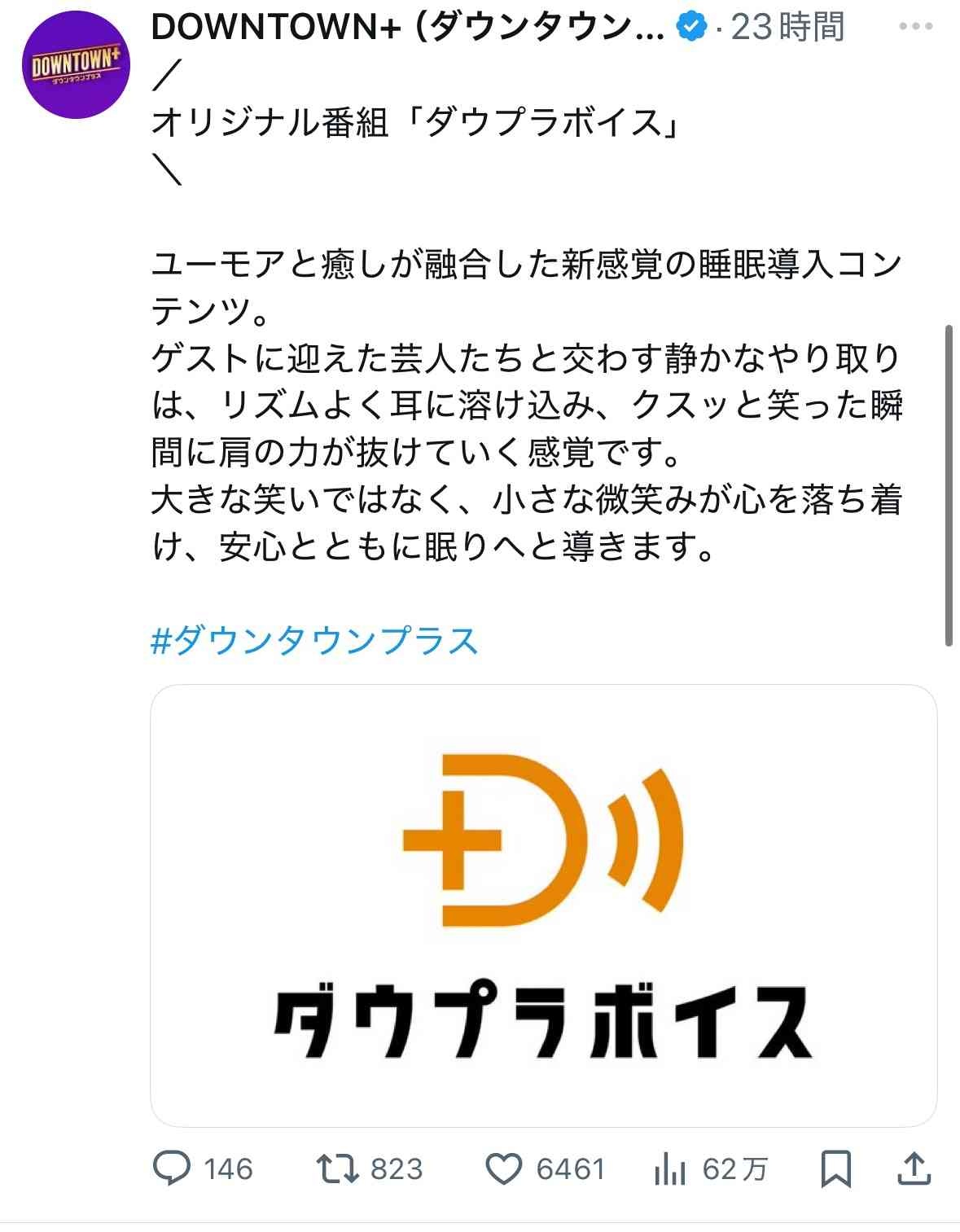Open the ダウプラボイス image card

click(543, 905)
